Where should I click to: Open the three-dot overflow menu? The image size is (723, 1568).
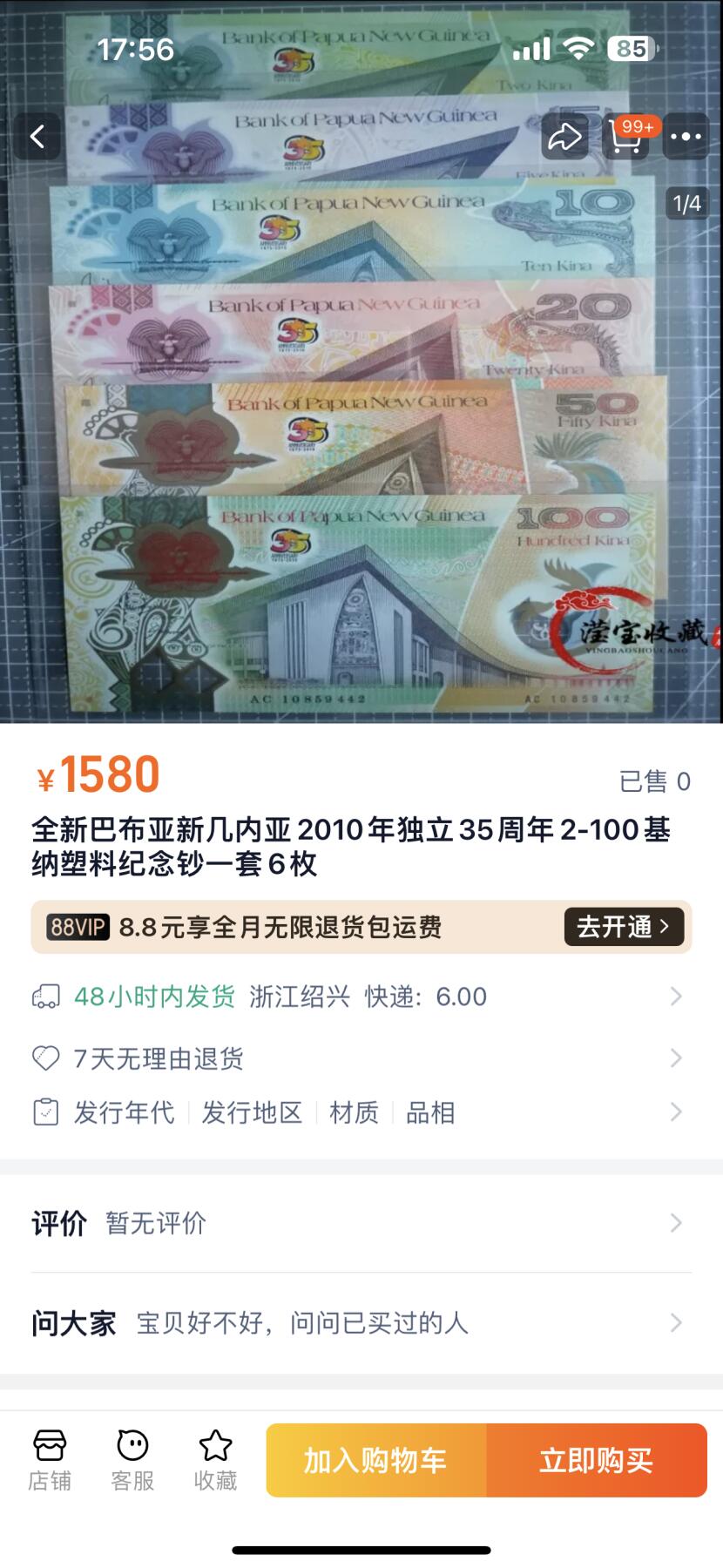point(686,137)
